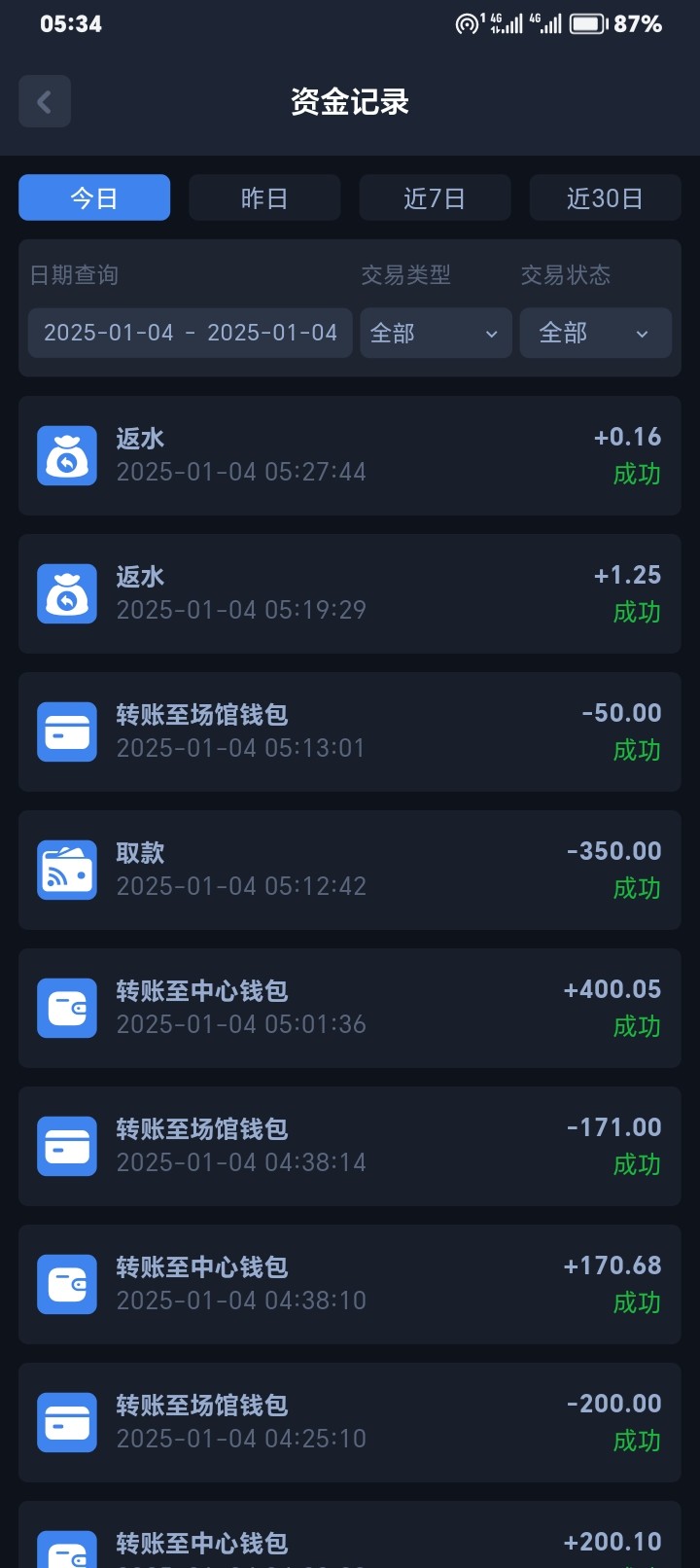Show records for 近30日
700x1568 pixels.
click(x=605, y=198)
